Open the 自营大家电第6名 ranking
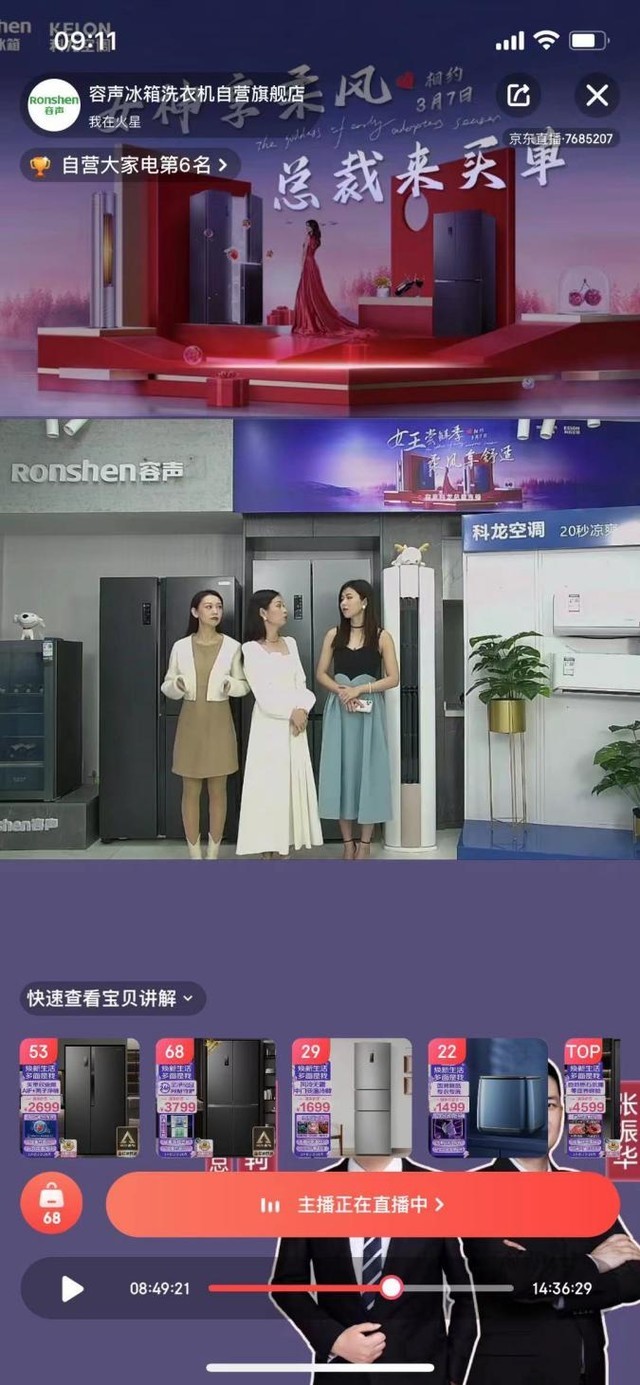 (130, 165)
